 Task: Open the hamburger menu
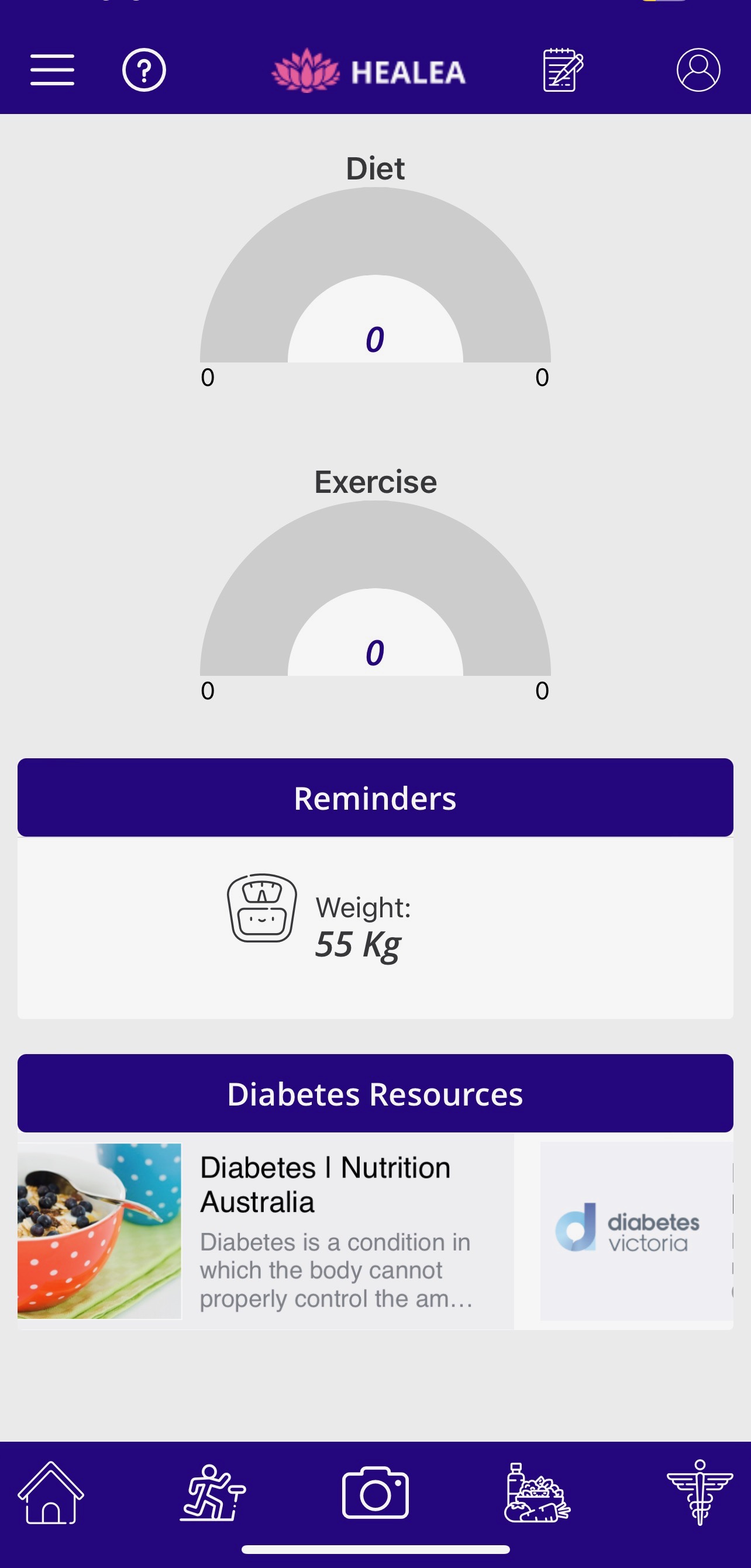53,70
